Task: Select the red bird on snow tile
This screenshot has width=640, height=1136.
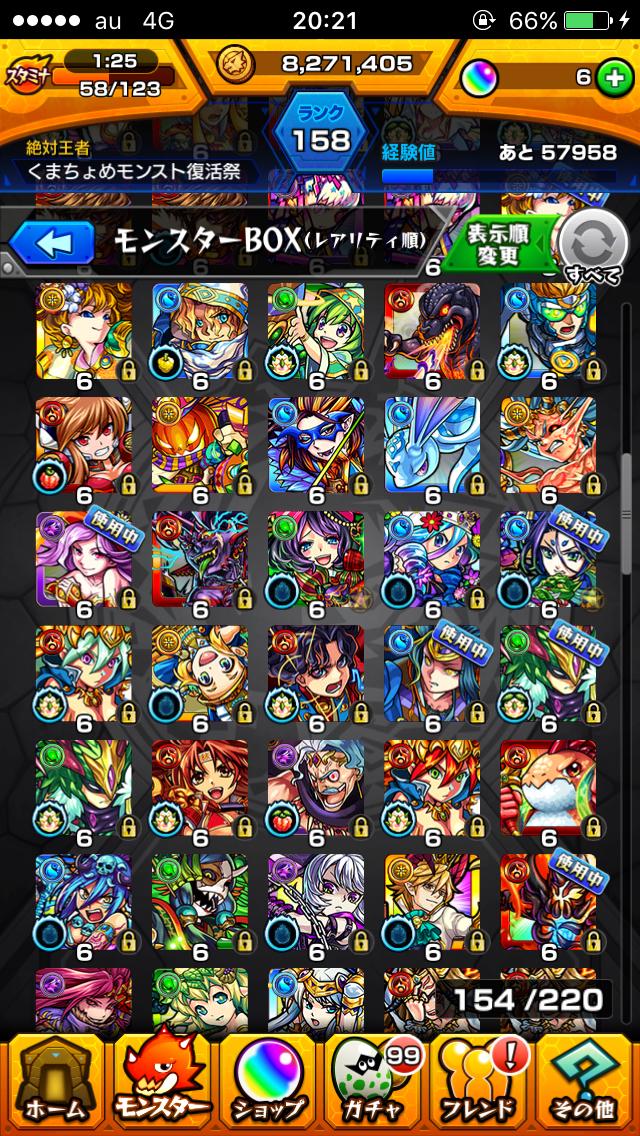Action: [548, 788]
